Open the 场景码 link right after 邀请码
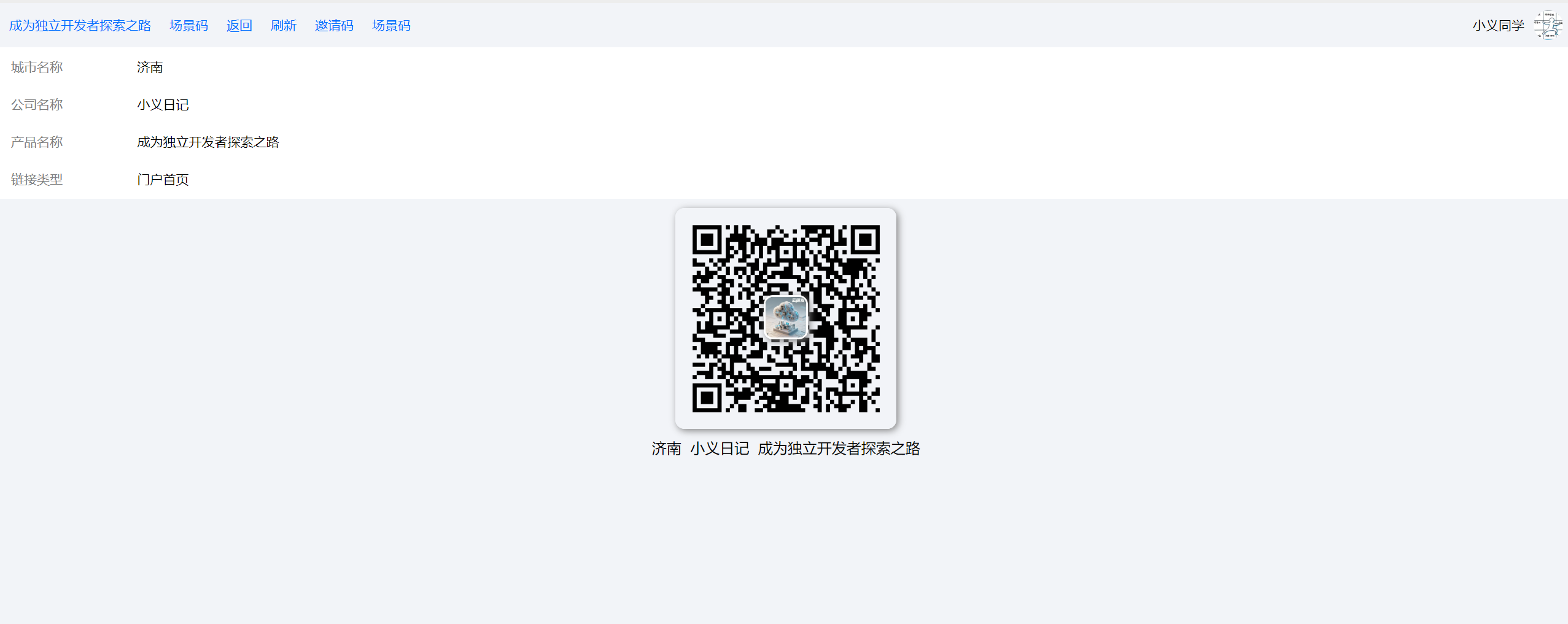 point(391,26)
